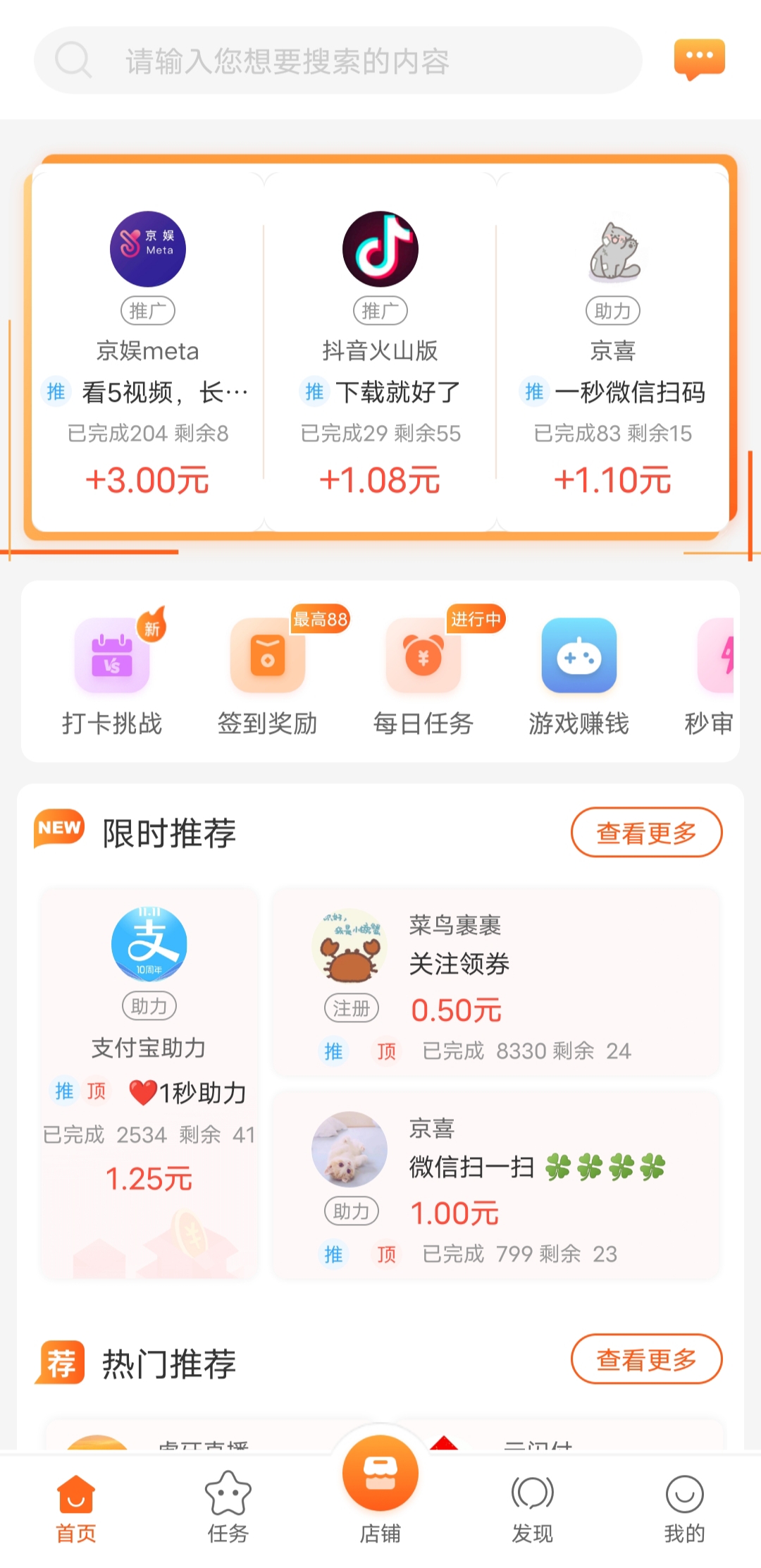The height and width of the screenshot is (1568, 761).
Task: Open the 菜鸟裹裹 关注领券 task
Action: (x=496, y=982)
